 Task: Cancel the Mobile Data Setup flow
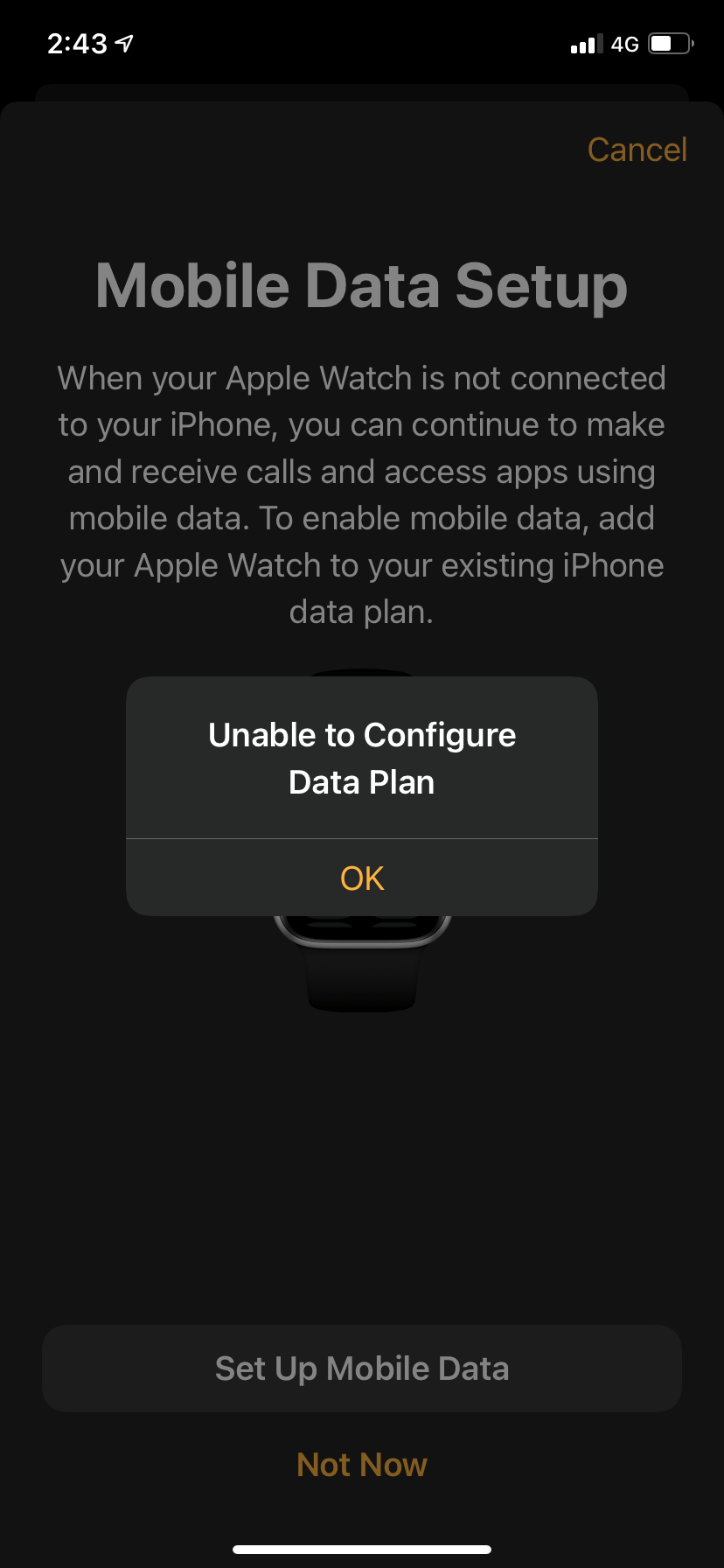coord(637,149)
